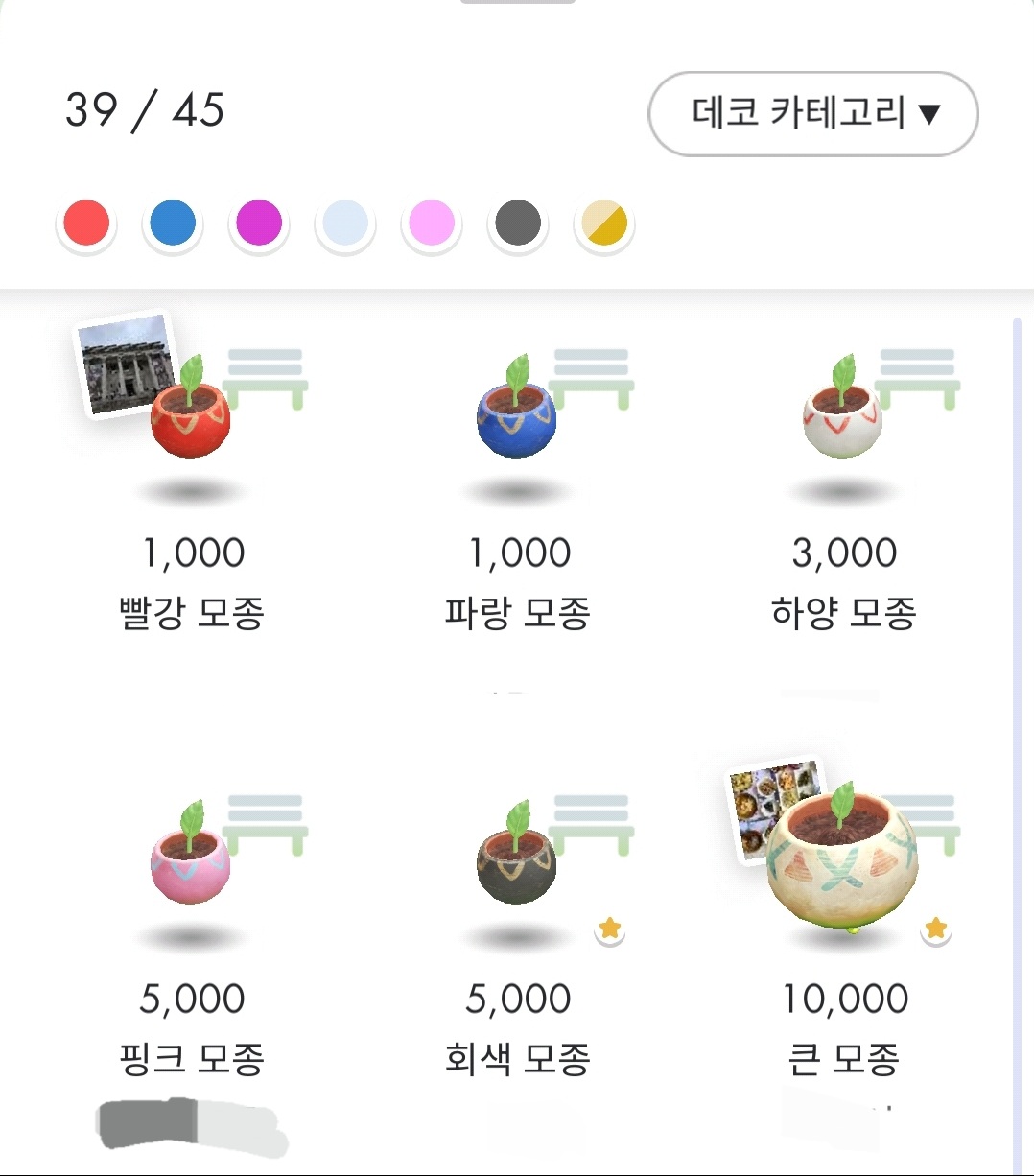The height and width of the screenshot is (1176, 1034).
Task: Select the gray color swatch
Action: click(x=518, y=224)
